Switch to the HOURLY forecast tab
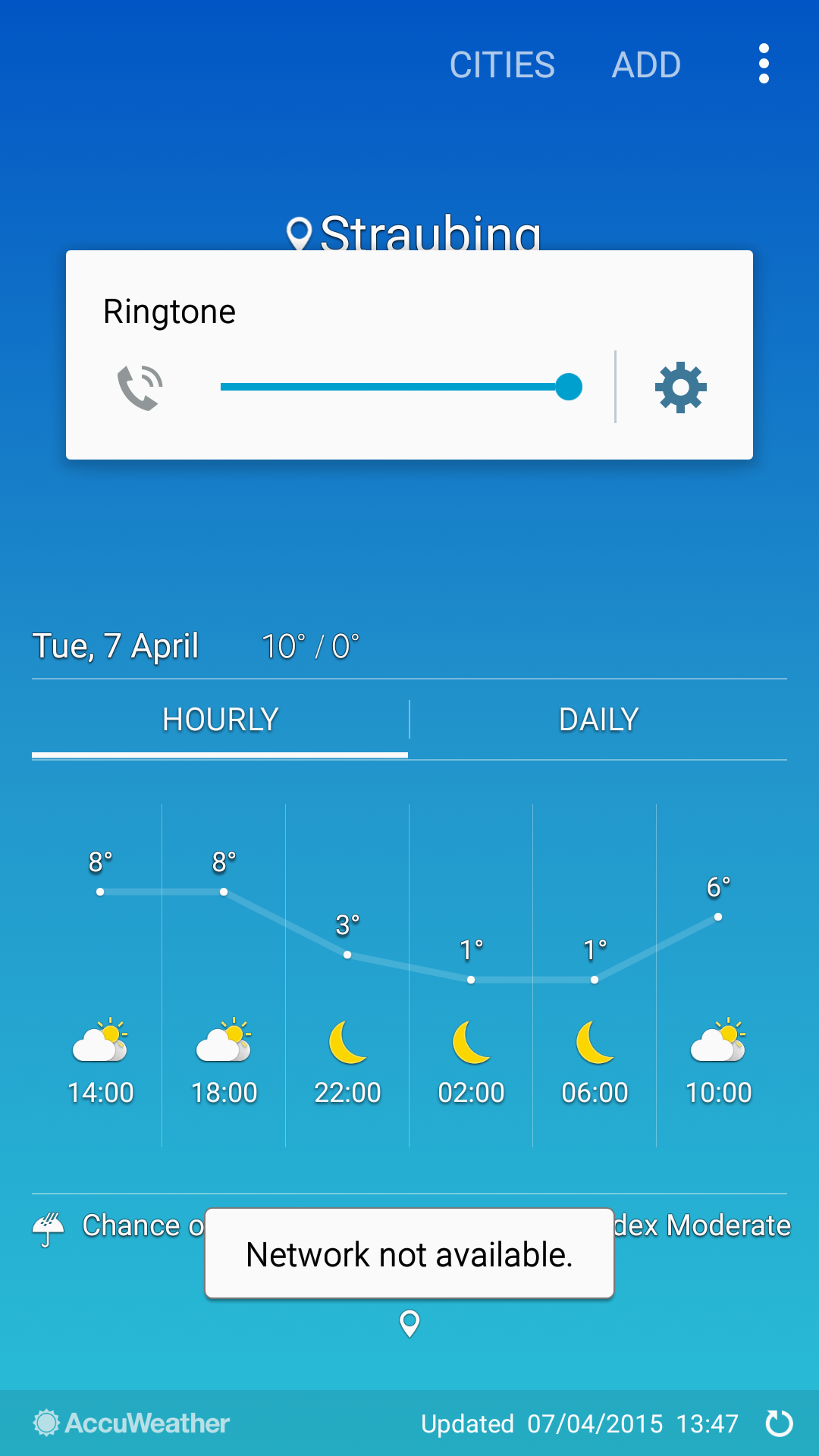 click(220, 720)
